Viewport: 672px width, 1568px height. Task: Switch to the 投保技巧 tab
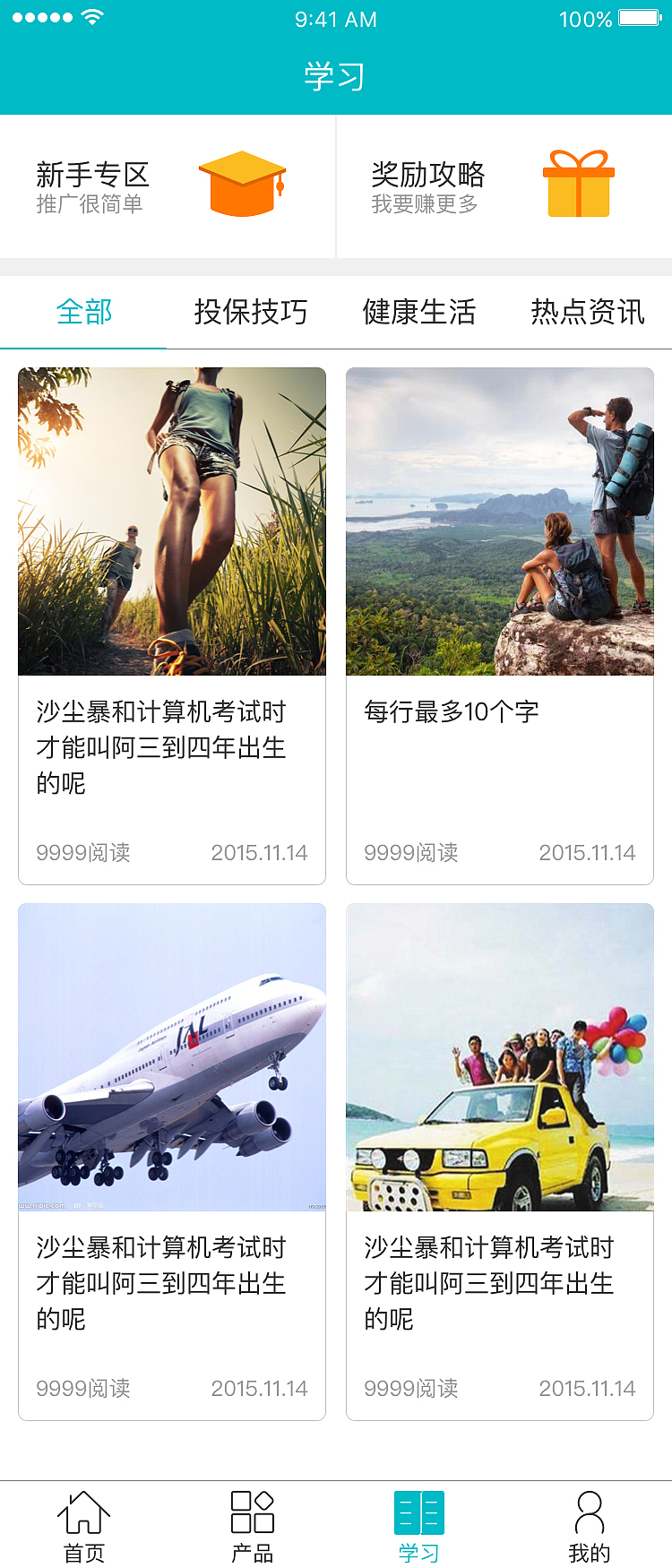[251, 312]
